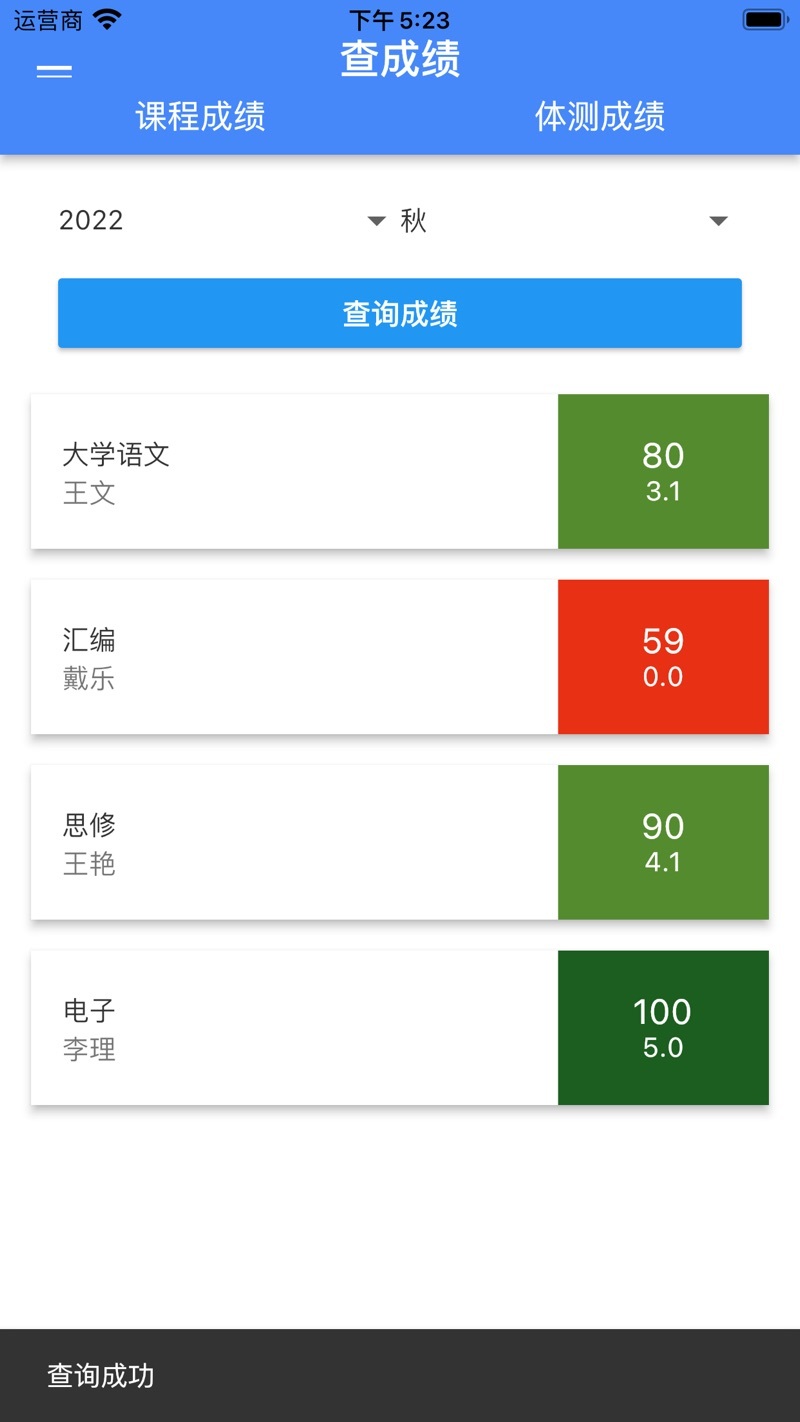800x1422 pixels.
Task: Open the hamburger navigation menu
Action: [x=53, y=71]
